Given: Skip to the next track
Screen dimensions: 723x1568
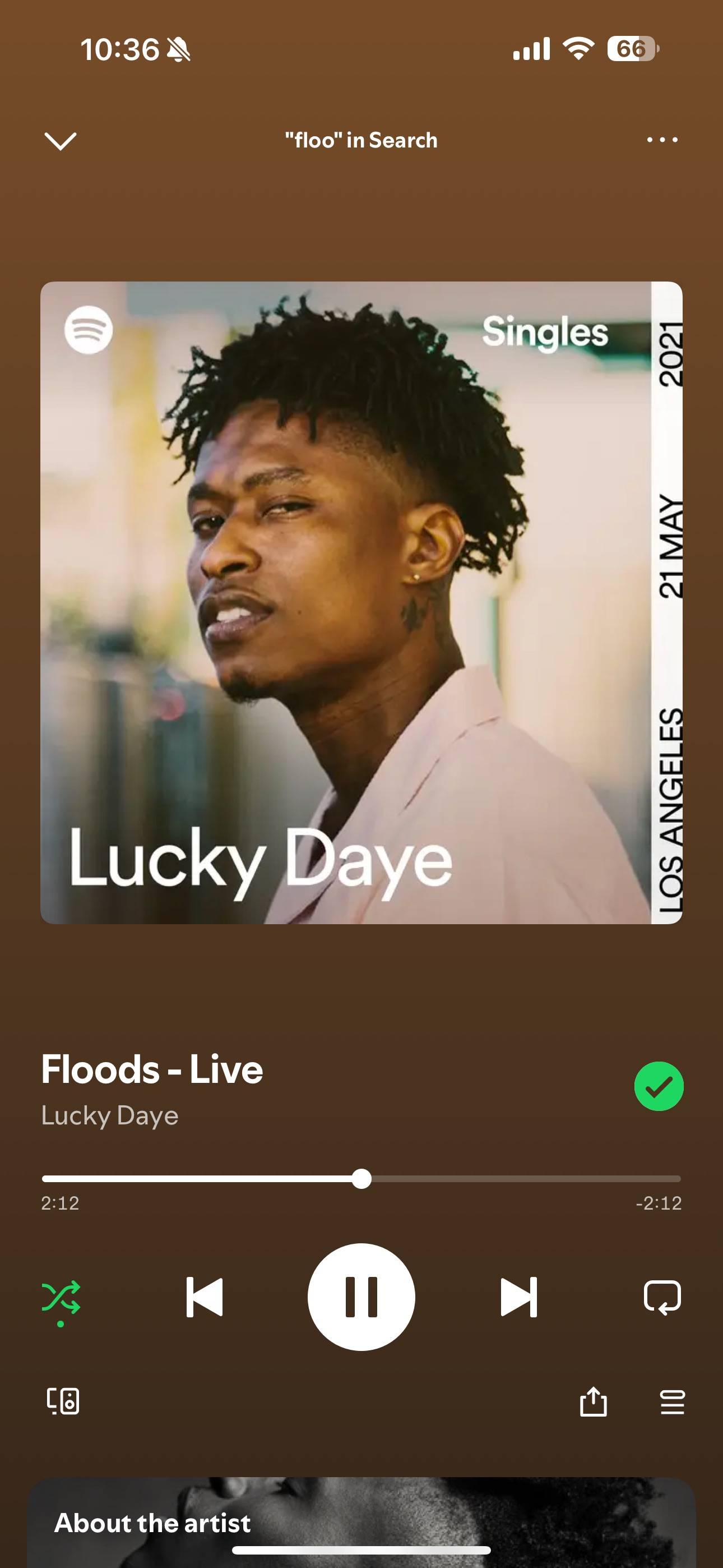Looking at the screenshot, I should click(518, 1297).
